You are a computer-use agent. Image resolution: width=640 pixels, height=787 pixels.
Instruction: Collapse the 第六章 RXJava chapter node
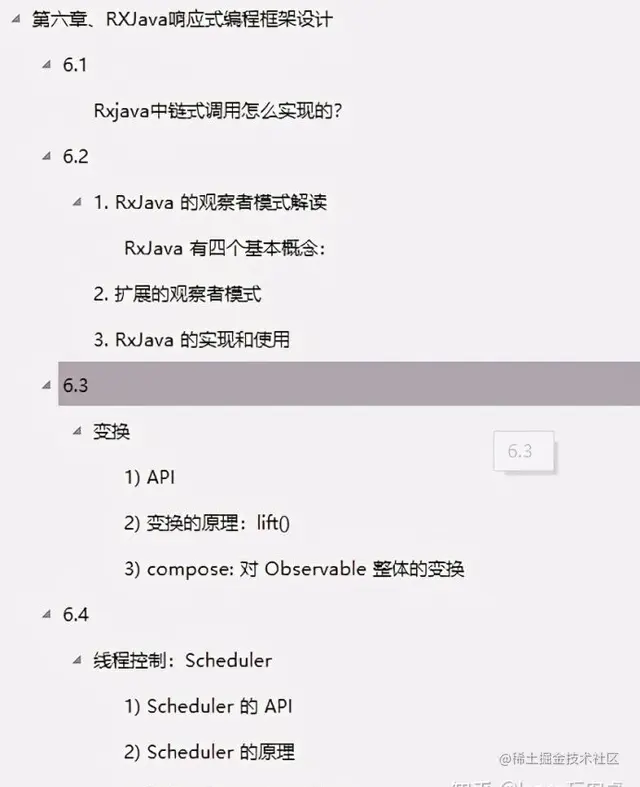click(16, 19)
